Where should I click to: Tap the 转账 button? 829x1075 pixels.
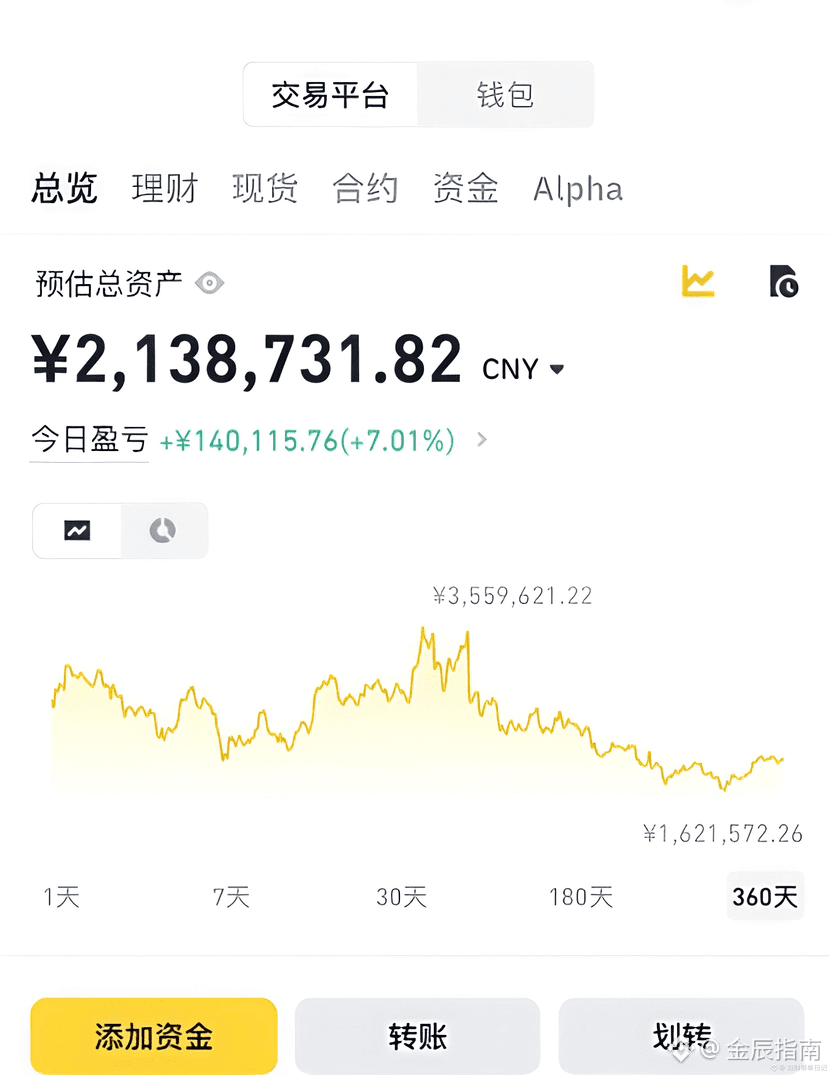click(417, 1037)
